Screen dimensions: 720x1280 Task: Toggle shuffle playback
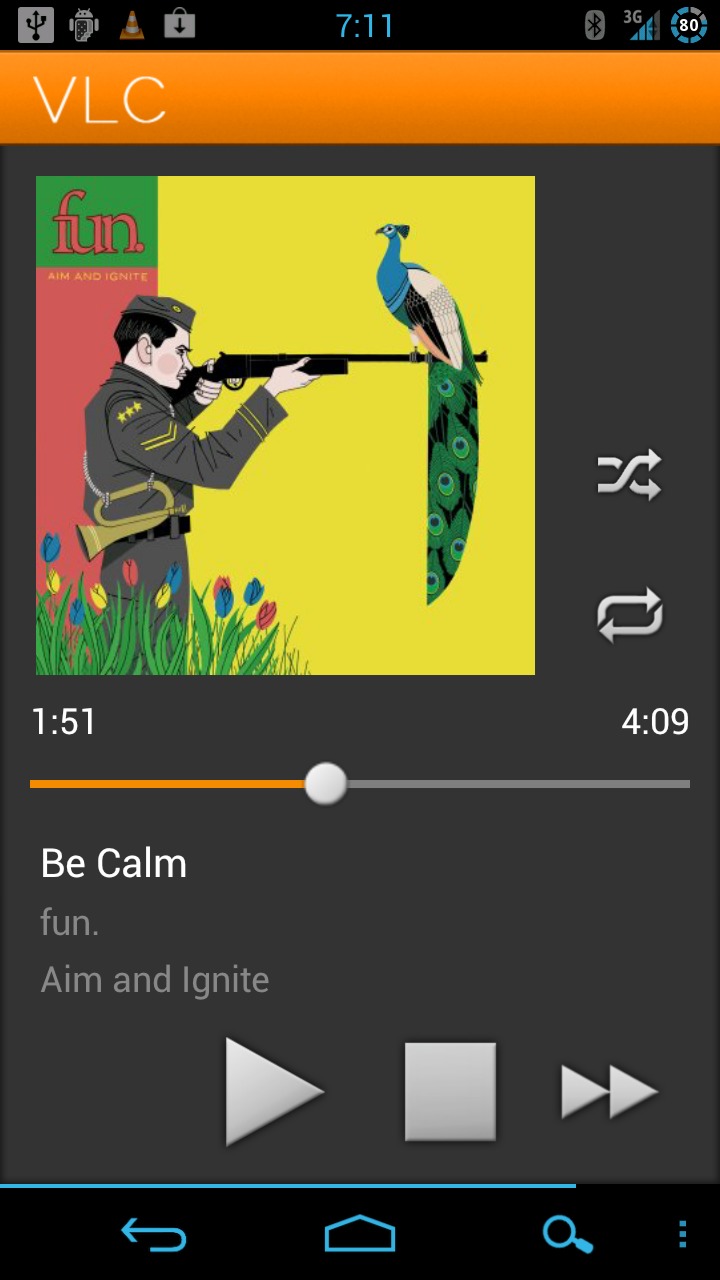click(629, 474)
